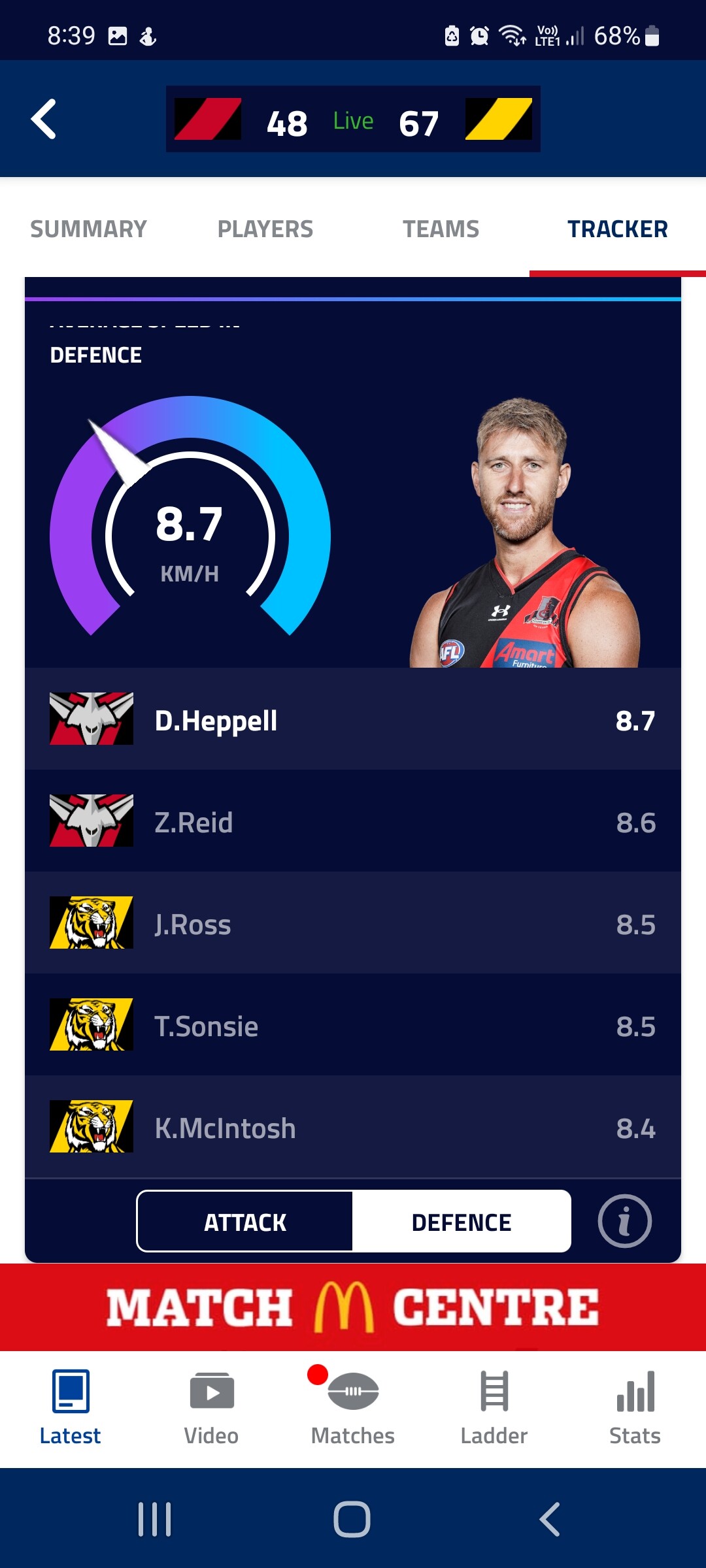This screenshot has height=1568, width=706.
Task: Tap the J.Ross row
Action: click(x=353, y=923)
